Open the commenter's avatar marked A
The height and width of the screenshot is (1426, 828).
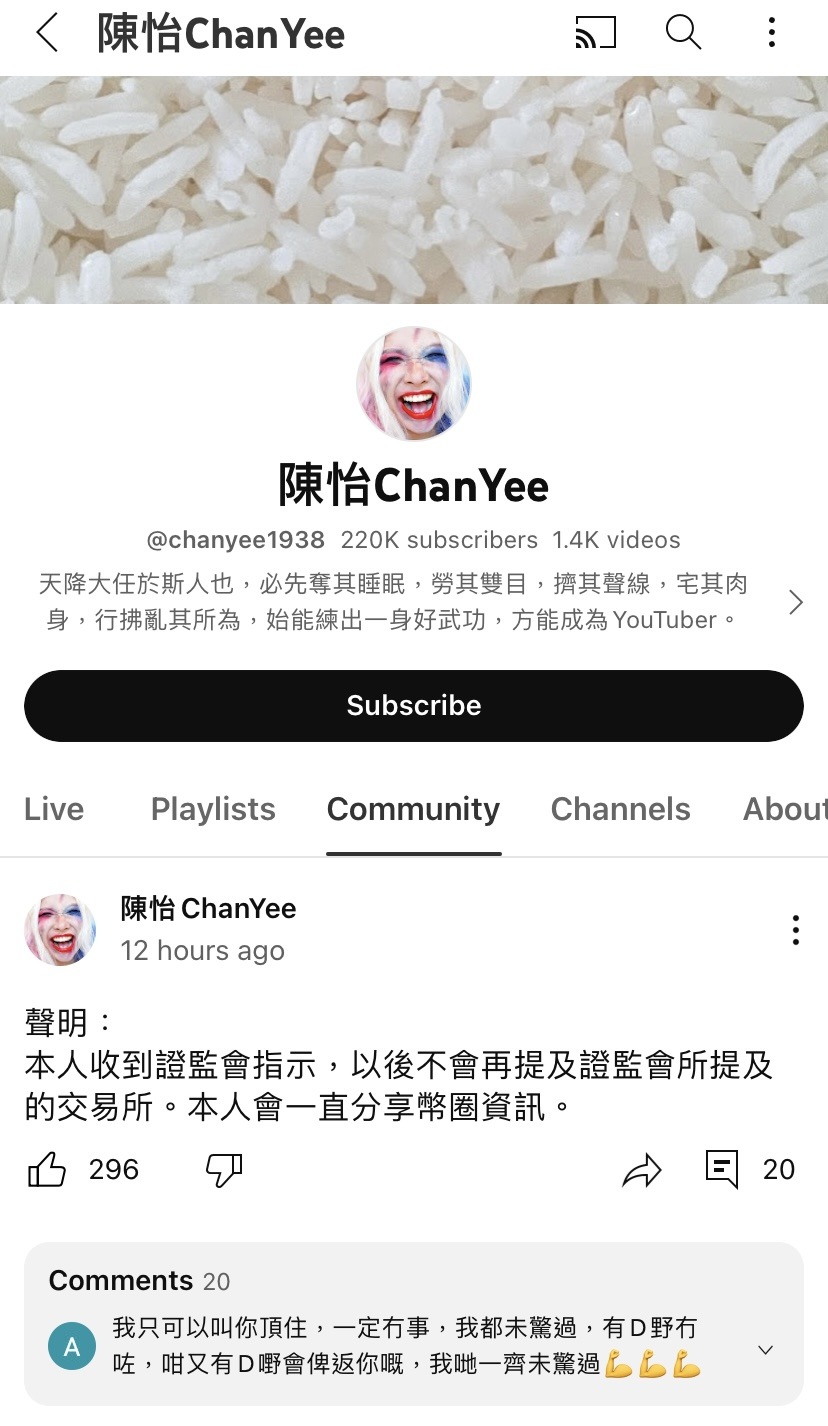click(x=71, y=1345)
